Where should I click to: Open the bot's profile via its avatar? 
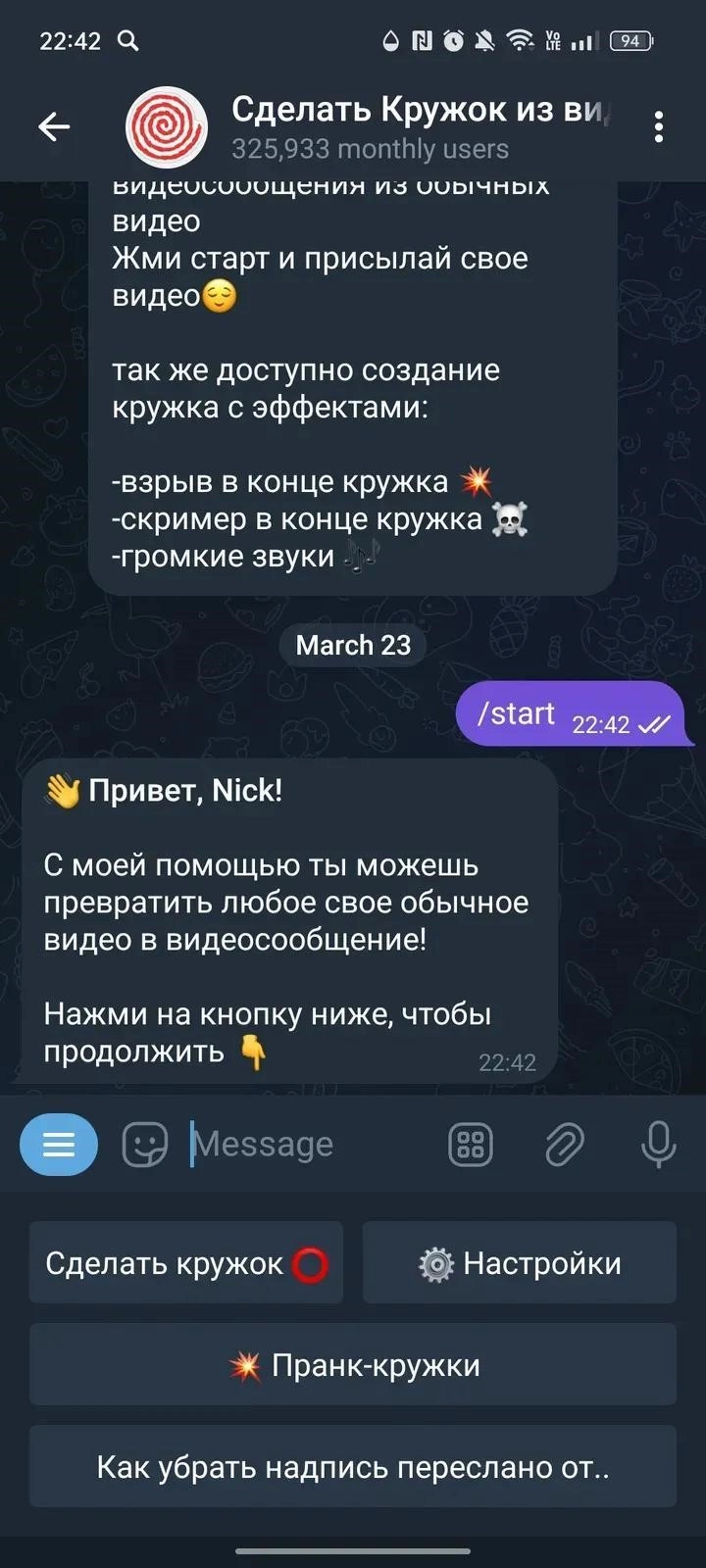coord(167,127)
